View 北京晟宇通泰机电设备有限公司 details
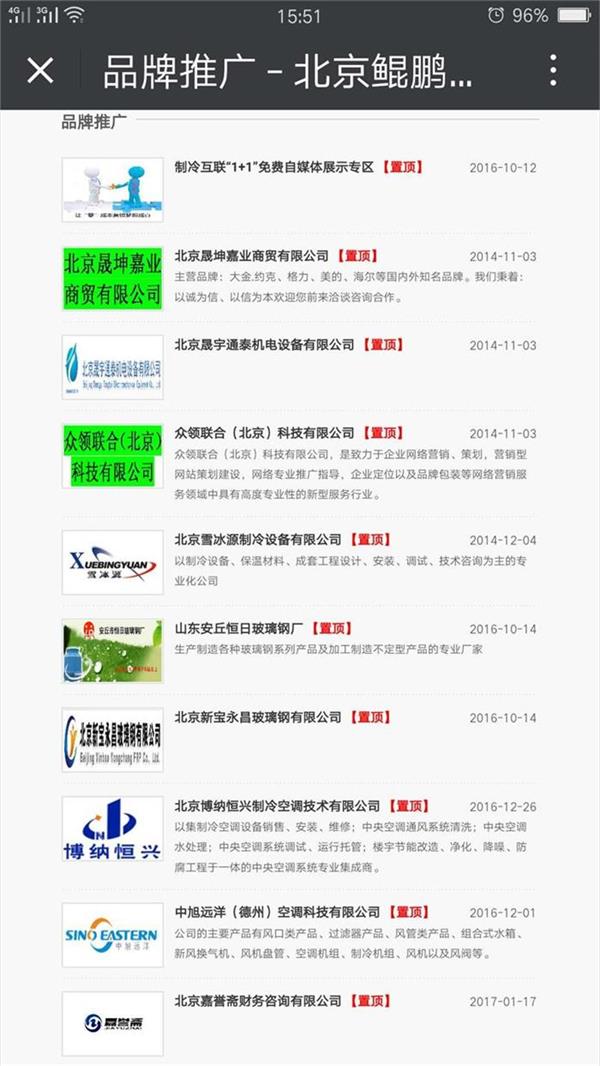This screenshot has height=1066, width=600. (x=264, y=345)
